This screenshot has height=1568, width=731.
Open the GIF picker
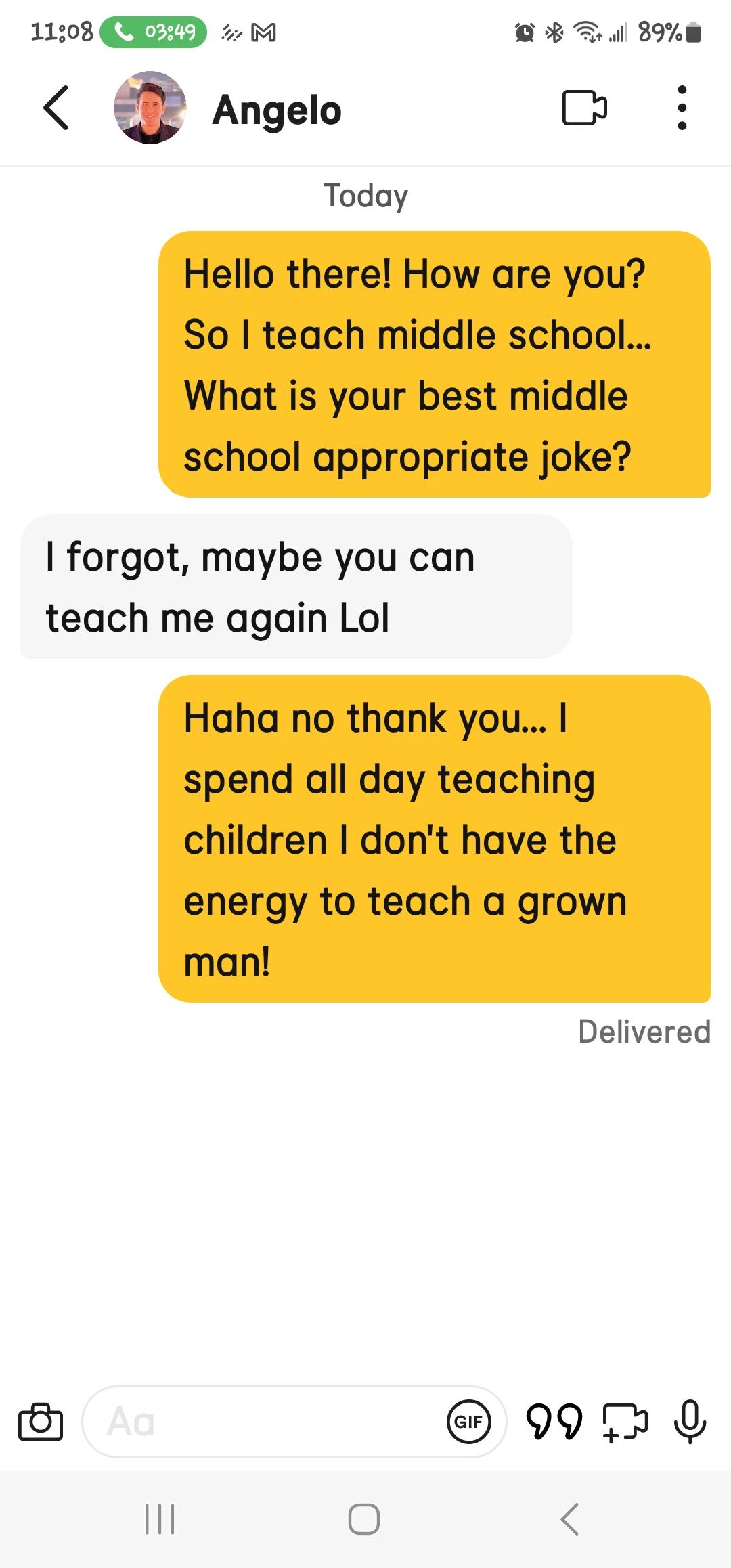tap(468, 1421)
